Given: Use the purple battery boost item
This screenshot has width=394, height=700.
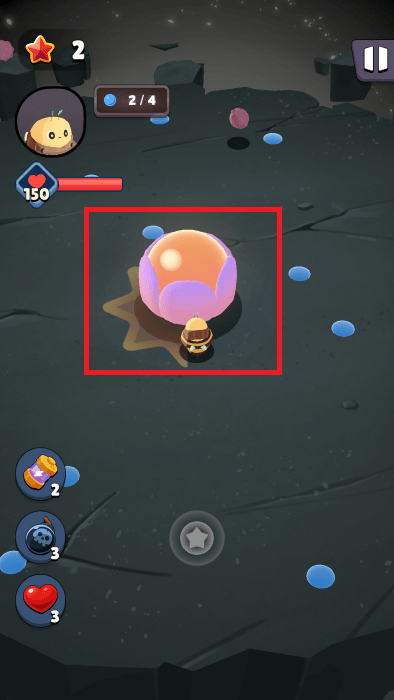Looking at the screenshot, I should [x=41, y=474].
